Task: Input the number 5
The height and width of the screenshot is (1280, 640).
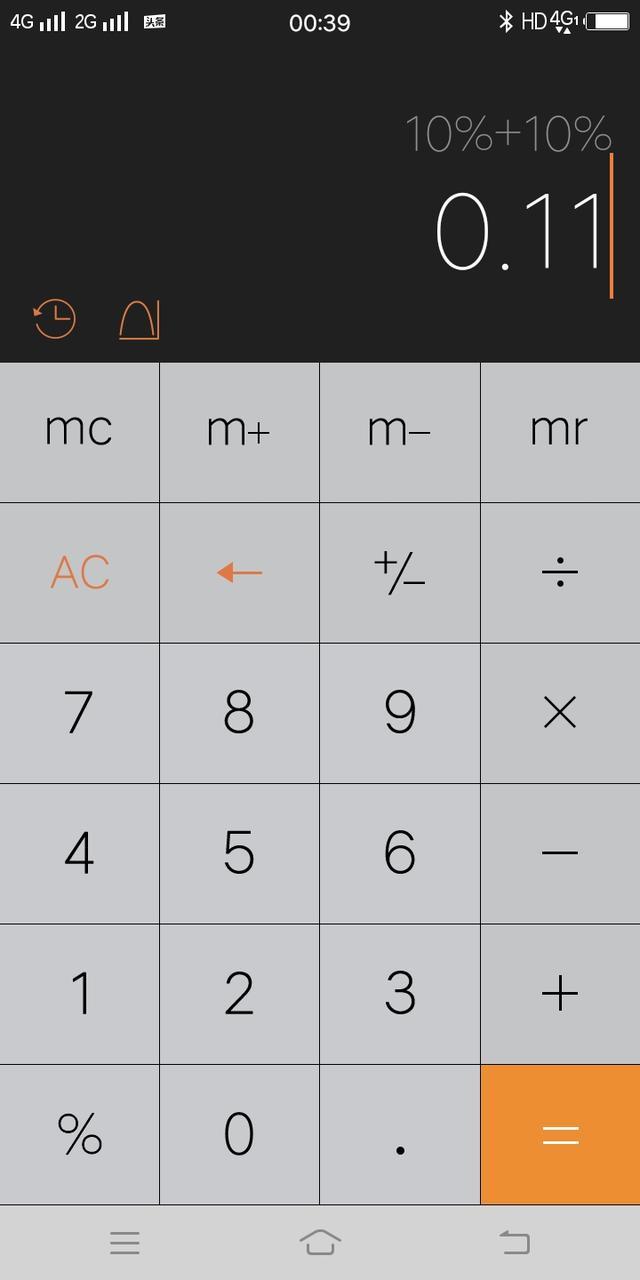Action: (x=239, y=853)
